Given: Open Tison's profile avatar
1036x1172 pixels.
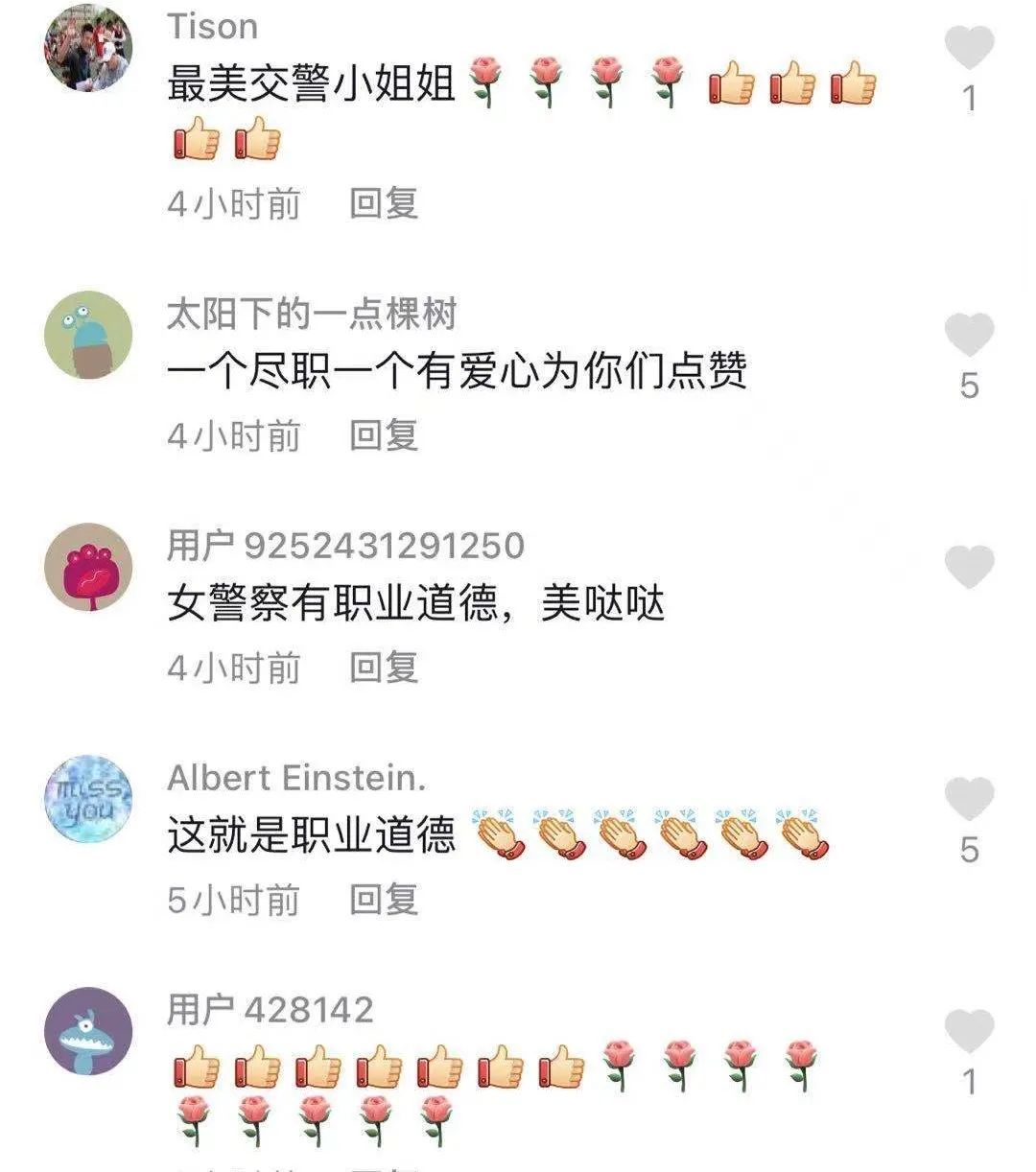Looking at the screenshot, I should tap(88, 48).
